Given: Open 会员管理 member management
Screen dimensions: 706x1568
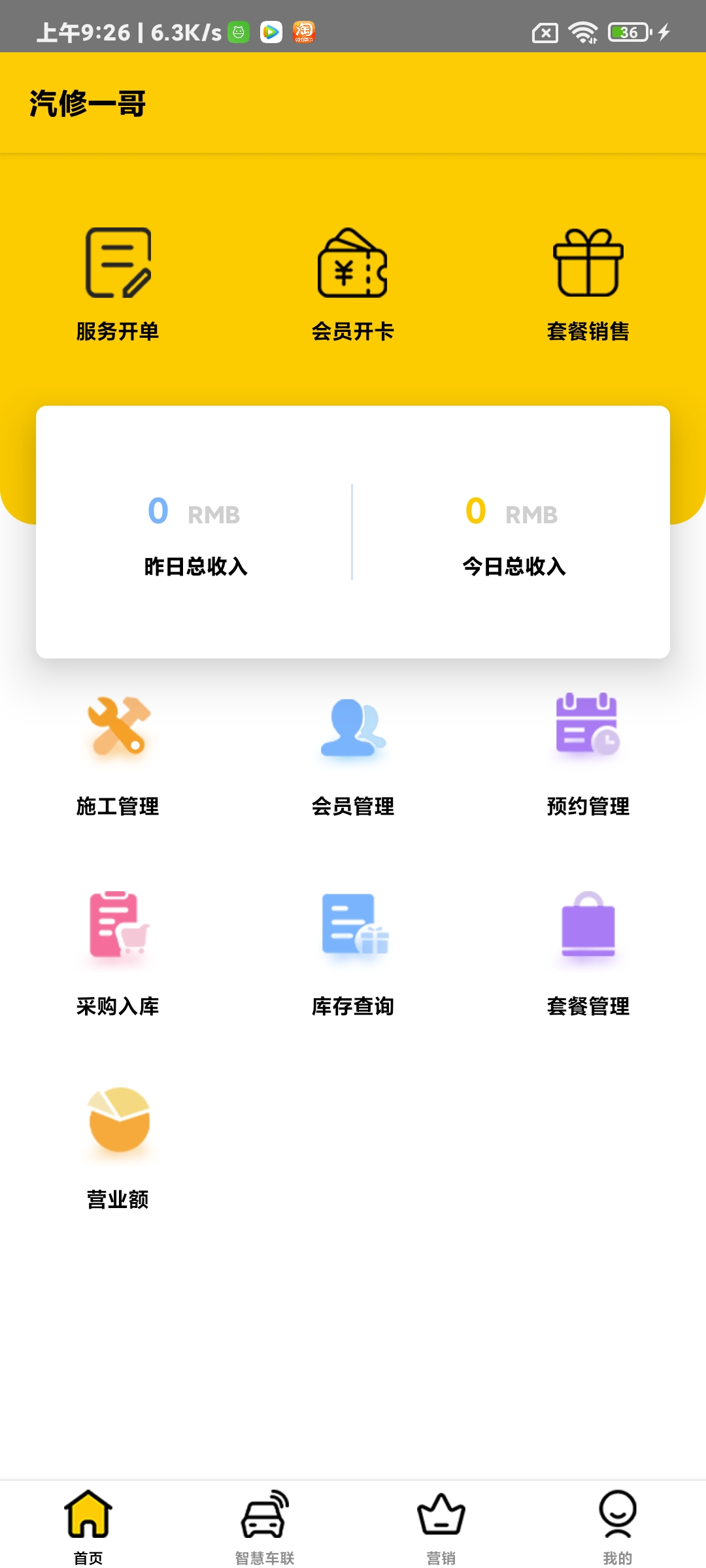Looking at the screenshot, I should tap(353, 751).
